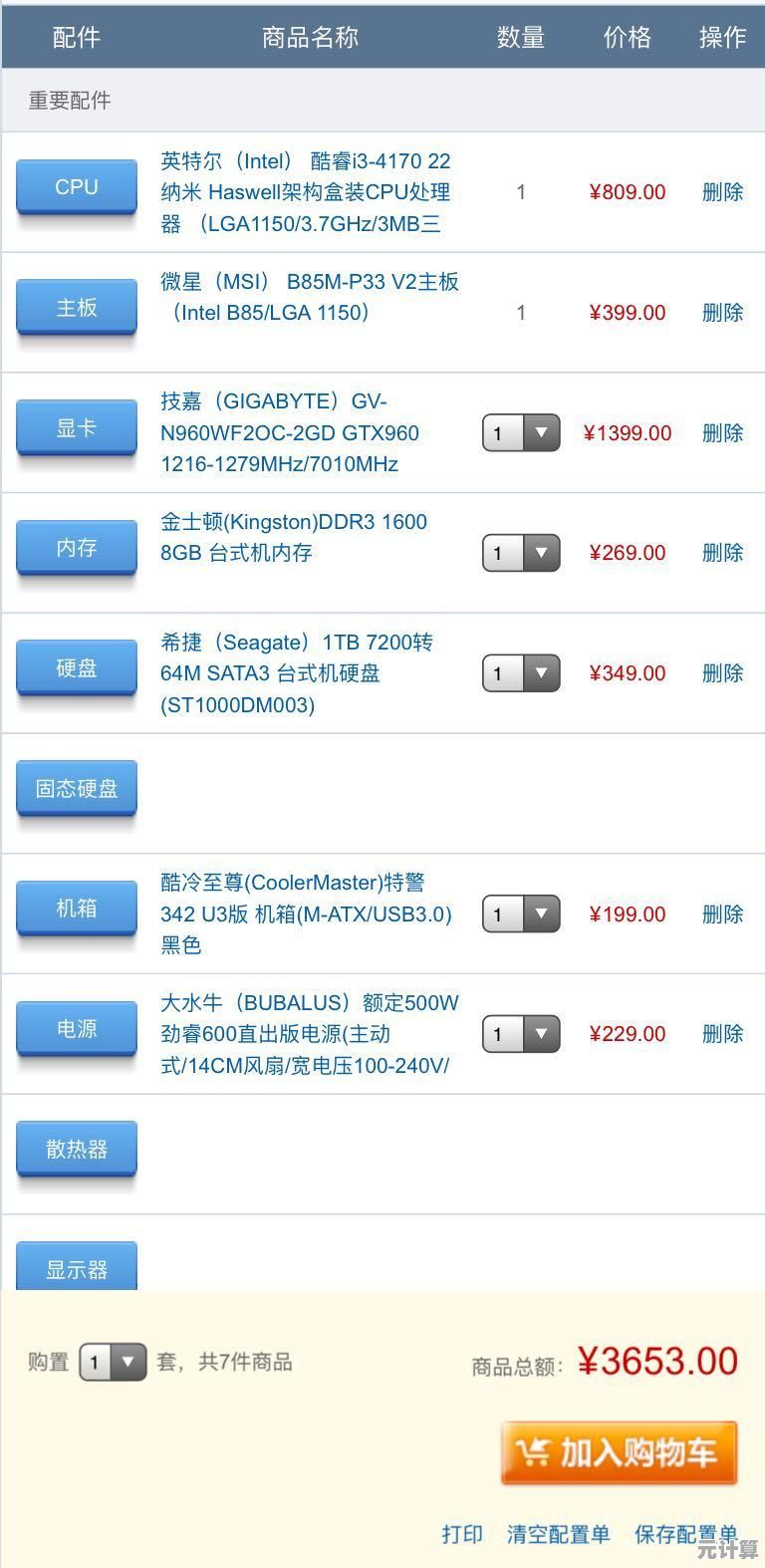Select the 显卡 graphics card category
The height and width of the screenshot is (1568, 765).
(x=76, y=426)
